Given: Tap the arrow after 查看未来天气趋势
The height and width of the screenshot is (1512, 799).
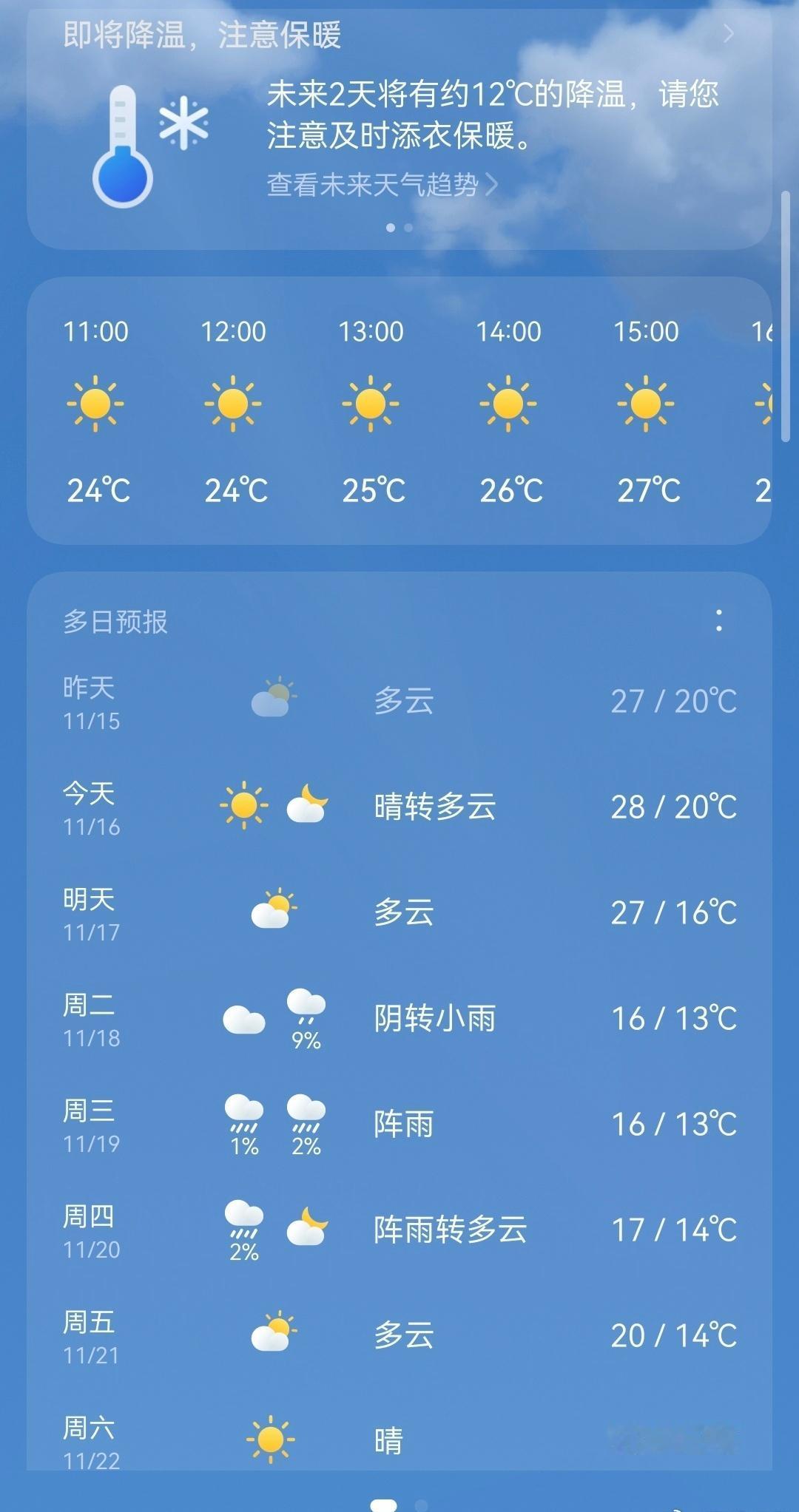Looking at the screenshot, I should tap(497, 183).
